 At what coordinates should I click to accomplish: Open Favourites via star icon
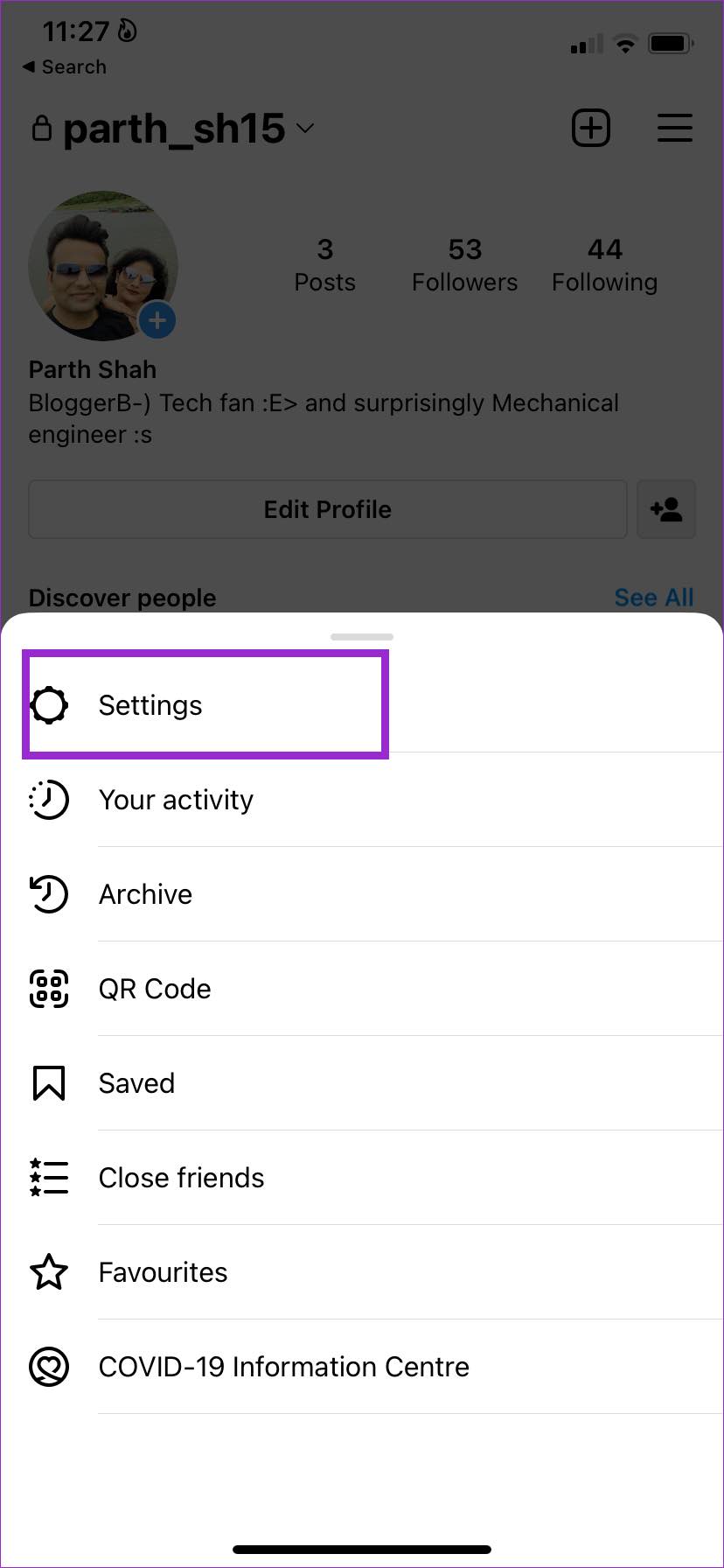(49, 1271)
